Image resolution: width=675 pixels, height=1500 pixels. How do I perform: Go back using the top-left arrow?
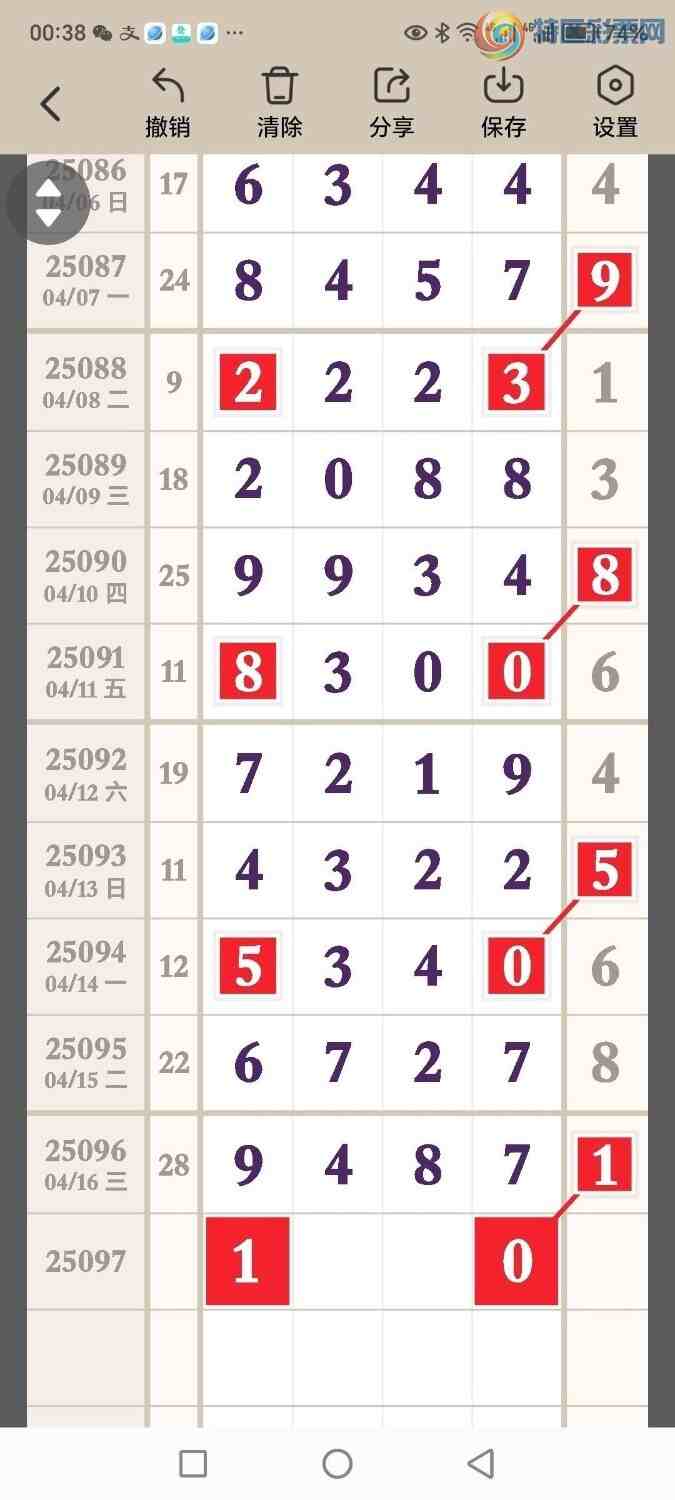(x=51, y=104)
